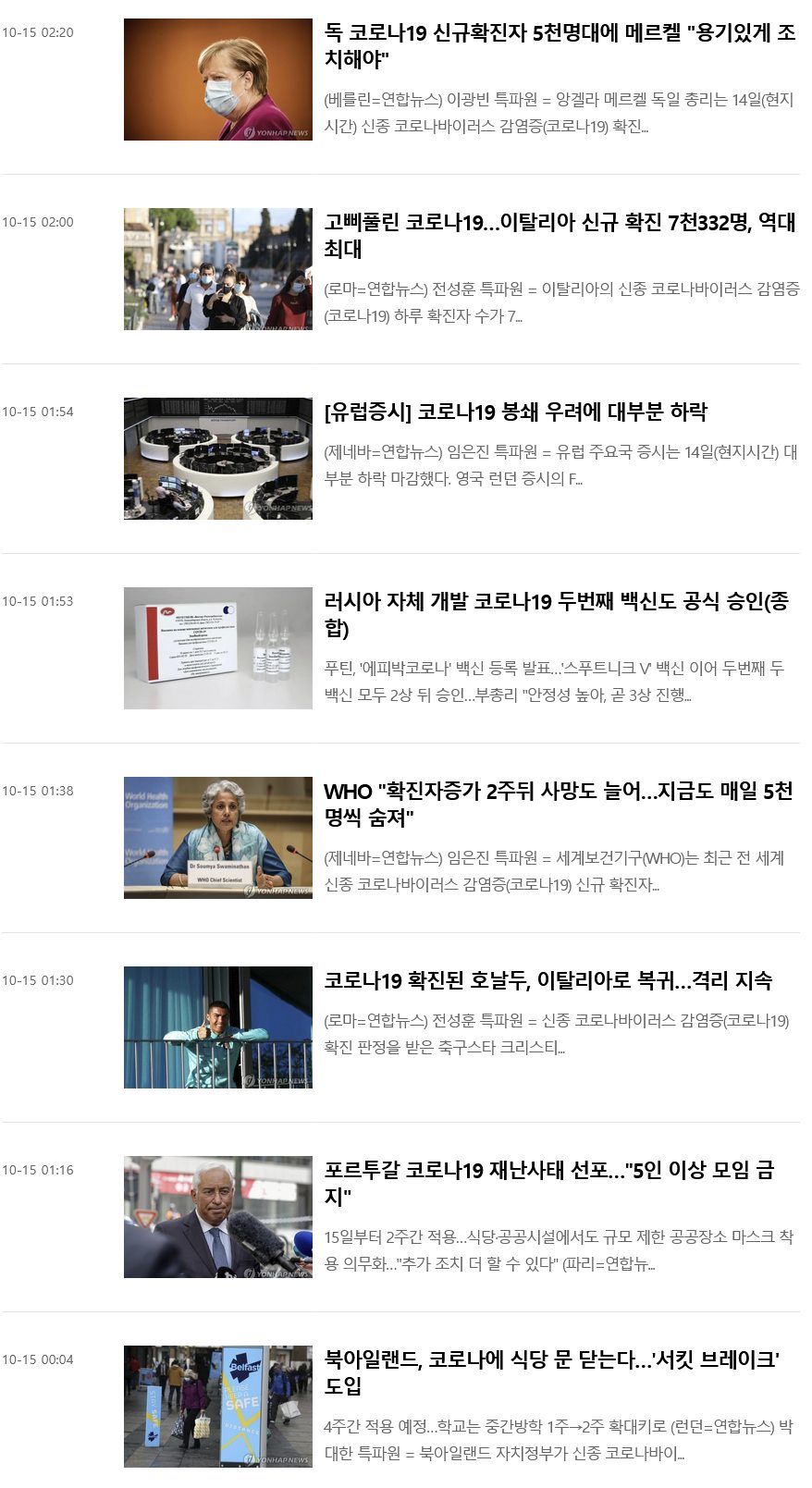Image resolution: width=812 pixels, height=1488 pixels.
Task: Open the WHO 확진자증가 사망 article
Action: (558, 804)
